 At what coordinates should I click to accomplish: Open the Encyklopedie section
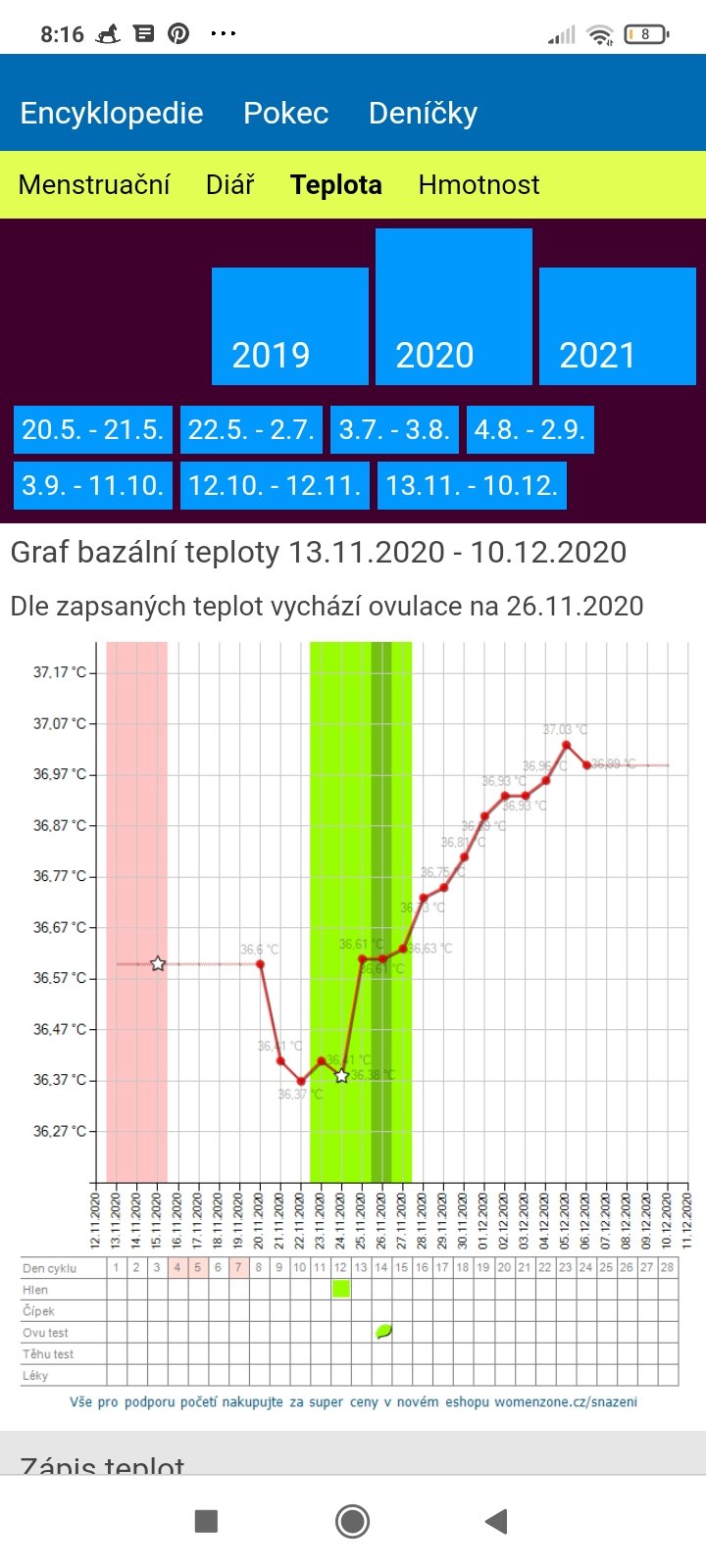click(112, 113)
